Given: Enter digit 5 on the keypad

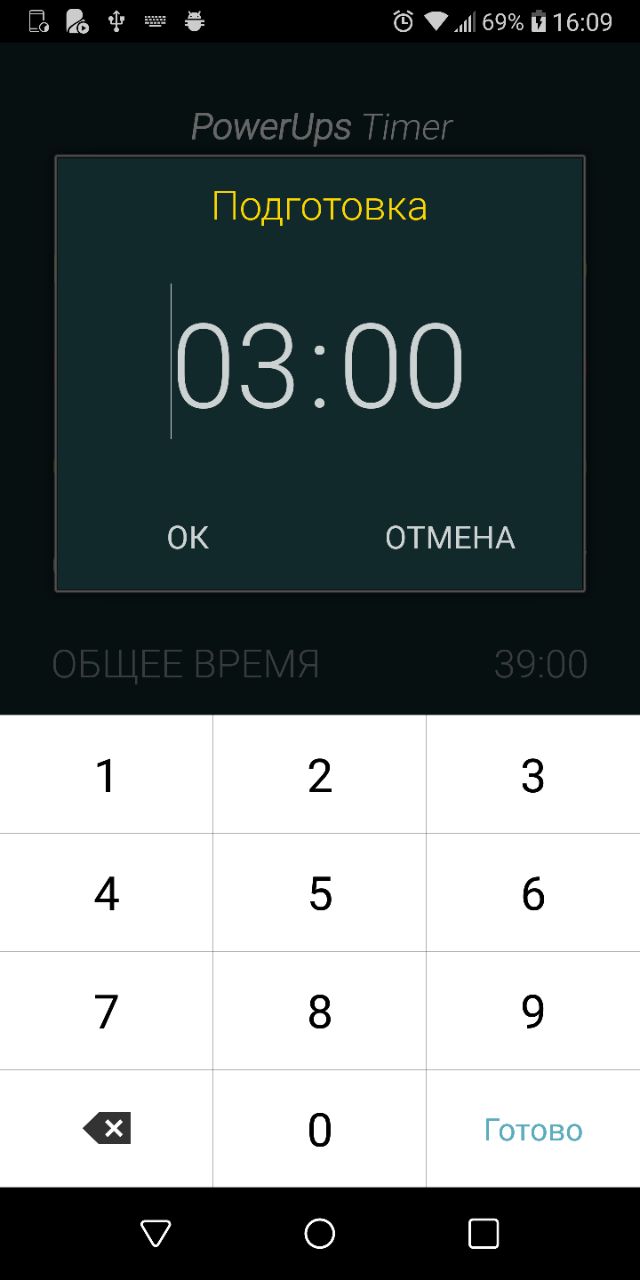Looking at the screenshot, I should tap(320, 893).
